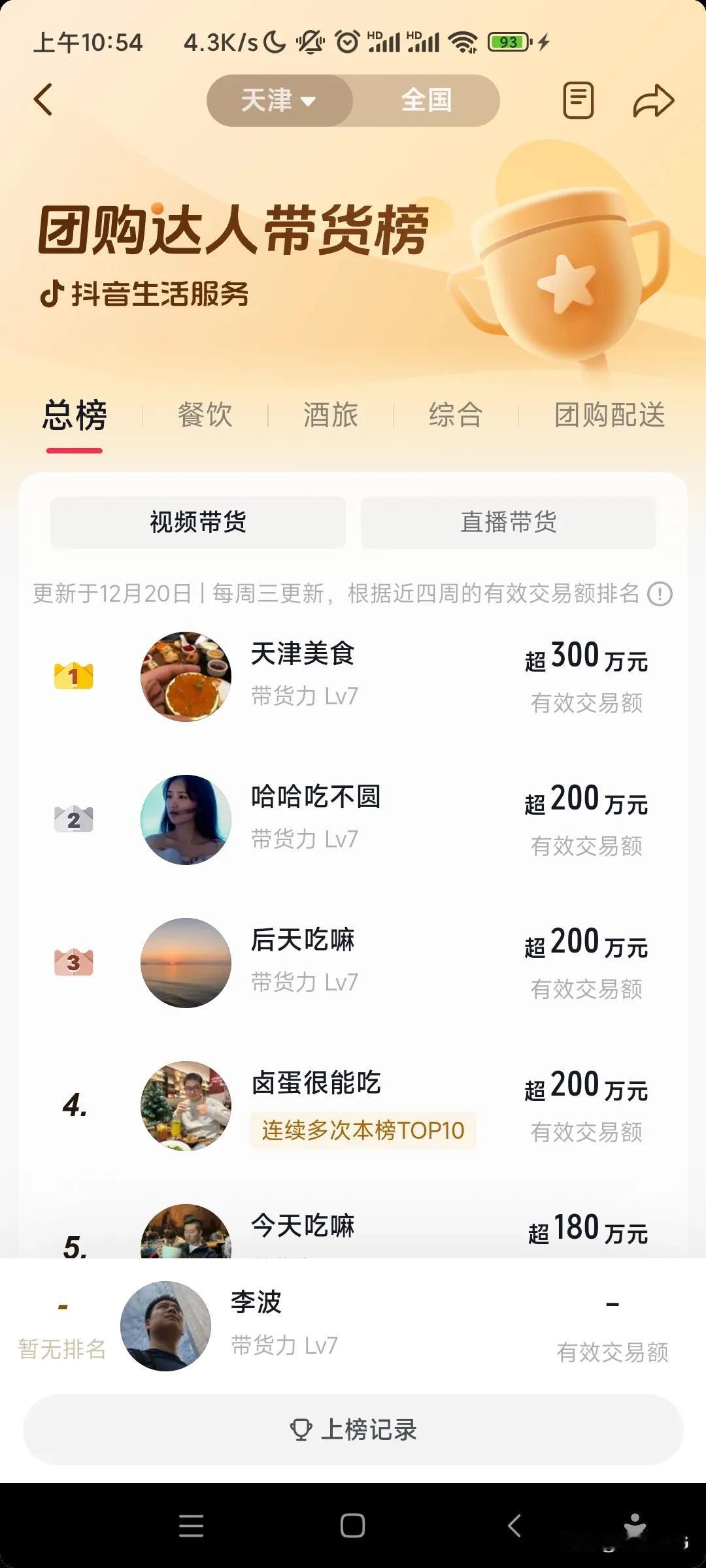Select 直播带货 ranking
The height and width of the screenshot is (1568, 706).
click(x=509, y=522)
